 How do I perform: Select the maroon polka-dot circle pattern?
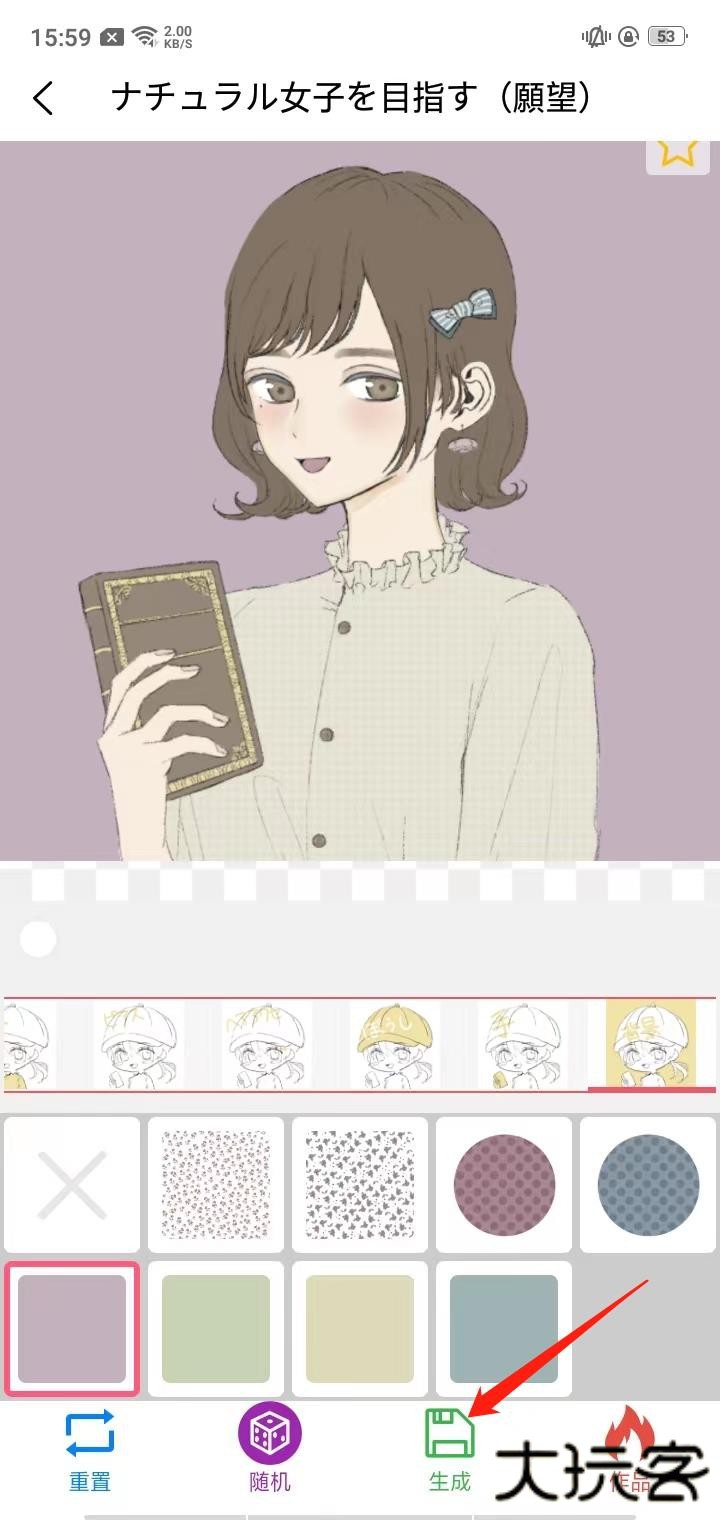coord(504,1185)
